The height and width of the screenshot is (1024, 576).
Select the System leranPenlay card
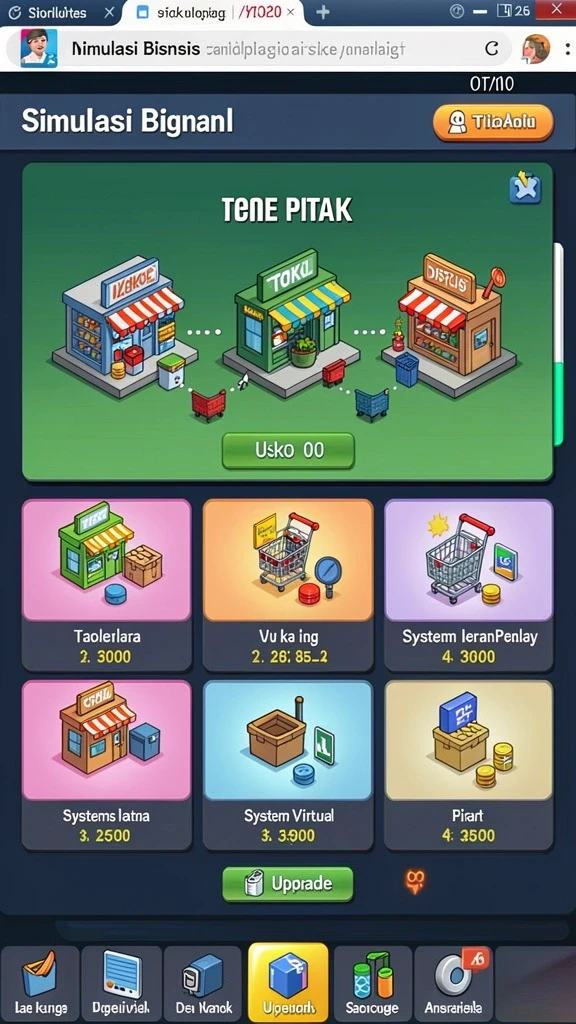pyautogui.click(x=469, y=584)
